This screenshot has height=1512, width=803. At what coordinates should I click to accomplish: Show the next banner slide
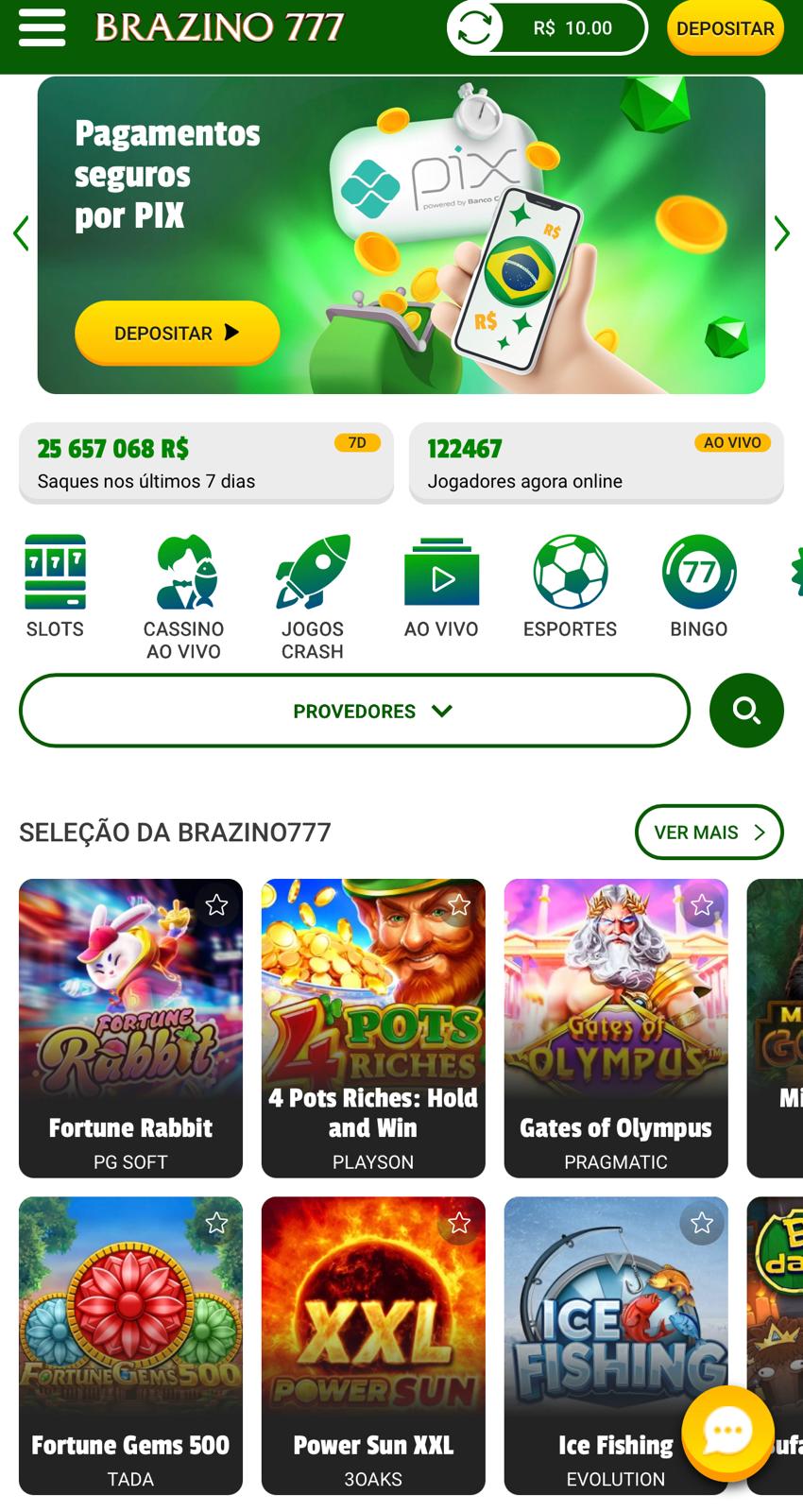pos(781,233)
